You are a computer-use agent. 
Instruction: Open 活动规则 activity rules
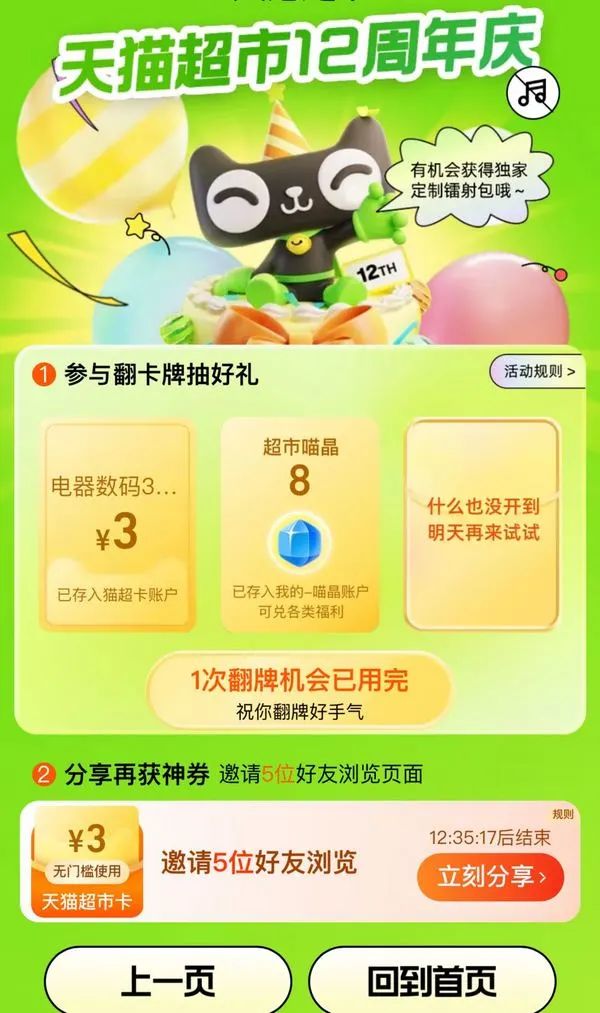click(538, 371)
